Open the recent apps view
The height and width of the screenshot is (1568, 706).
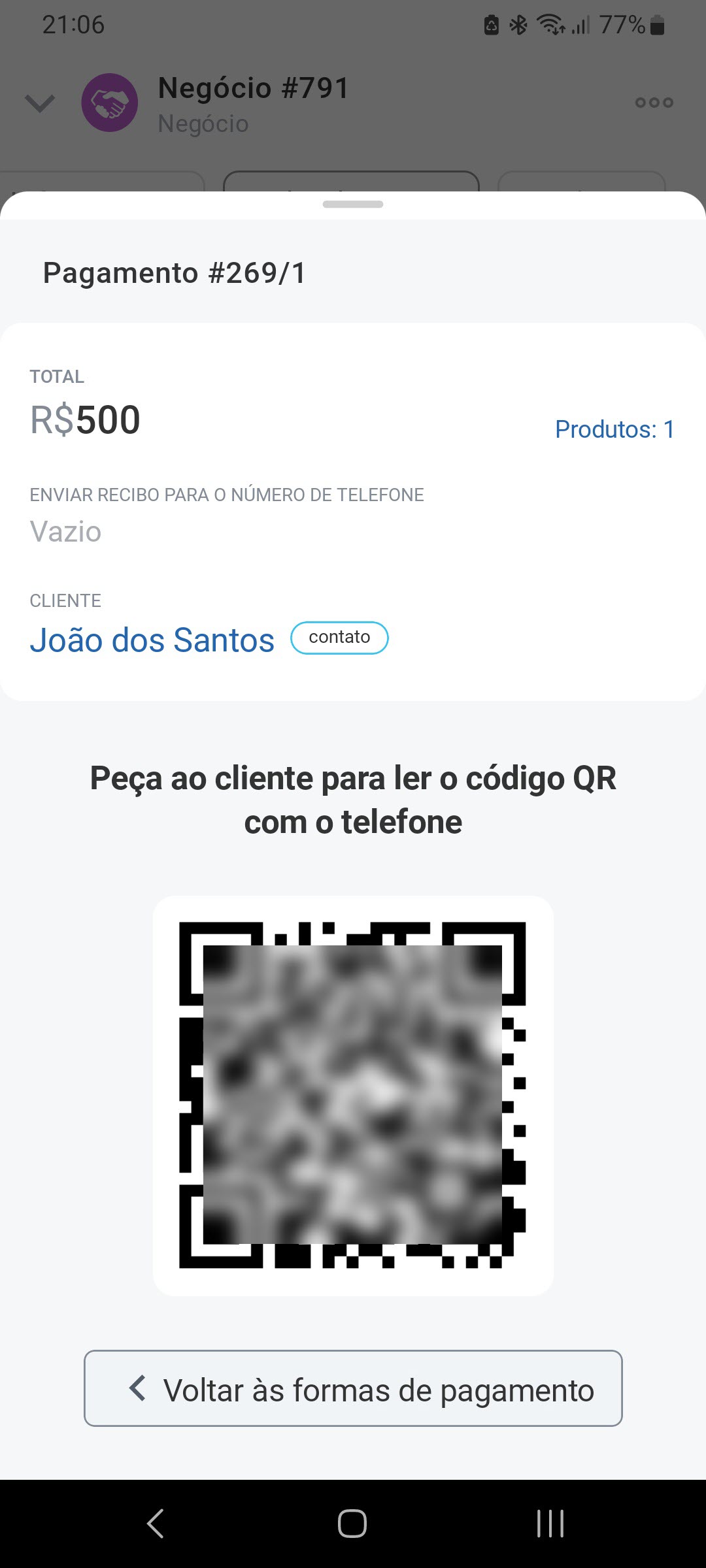pyautogui.click(x=550, y=1524)
